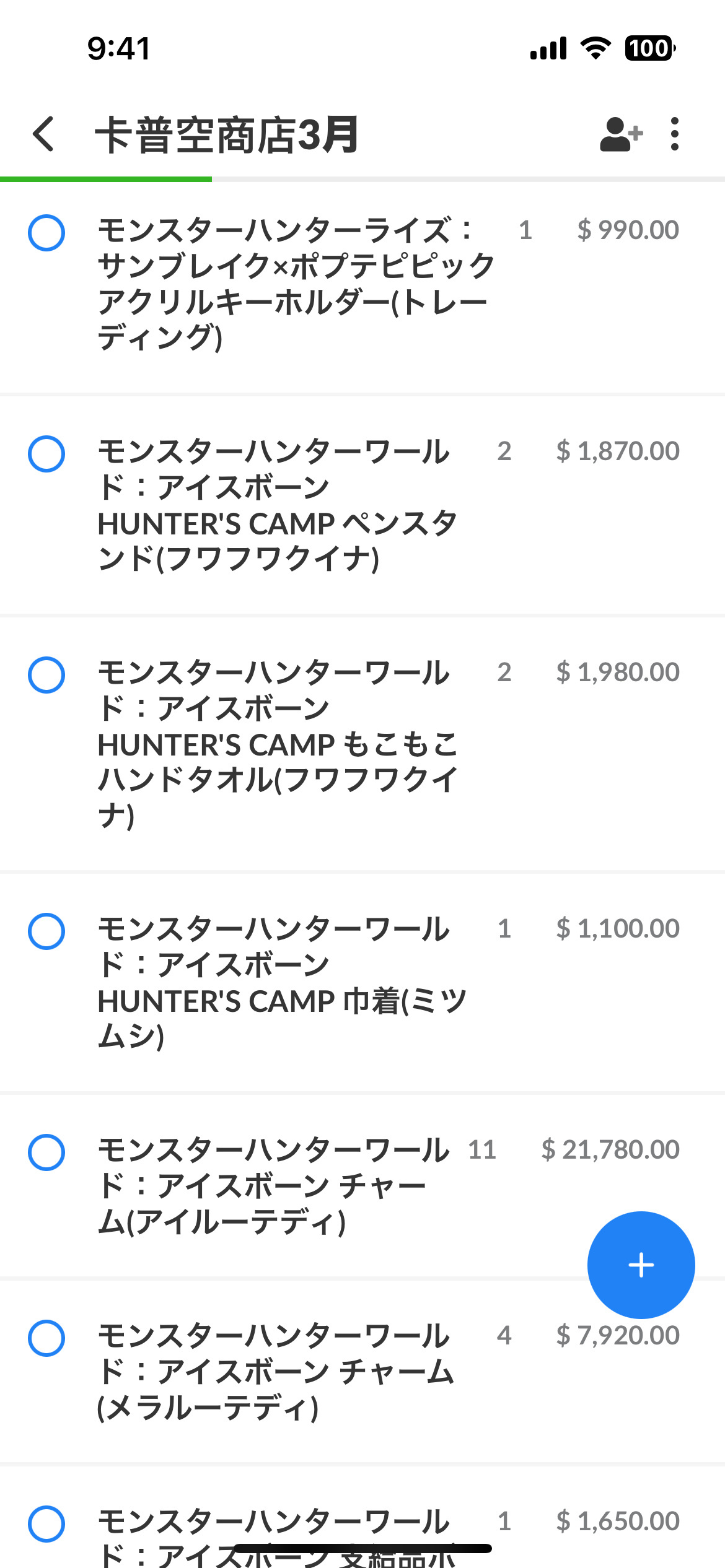Mark the ペンスタンド $1,870.00 item done

point(46,454)
